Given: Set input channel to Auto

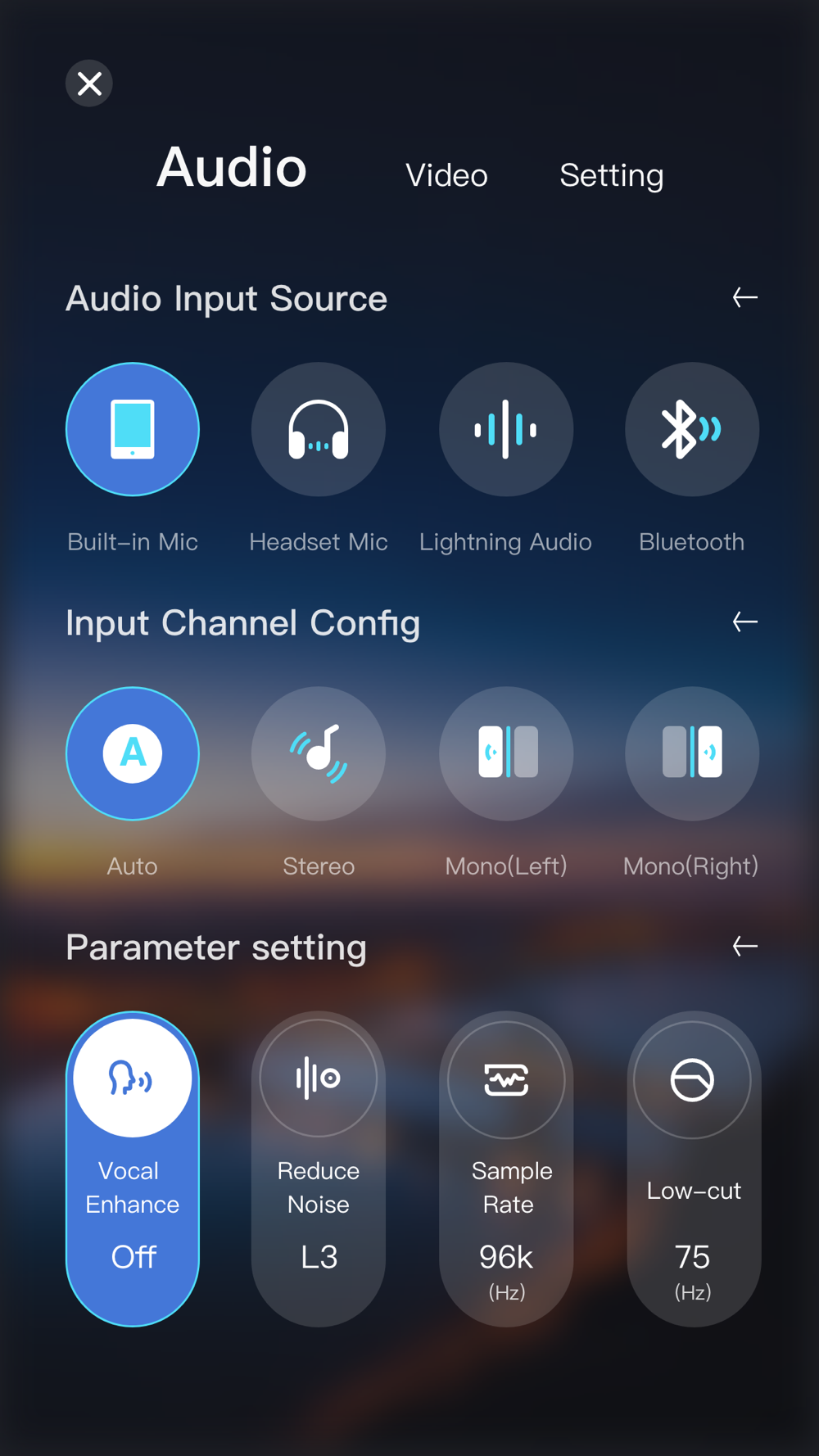Looking at the screenshot, I should point(133,753).
